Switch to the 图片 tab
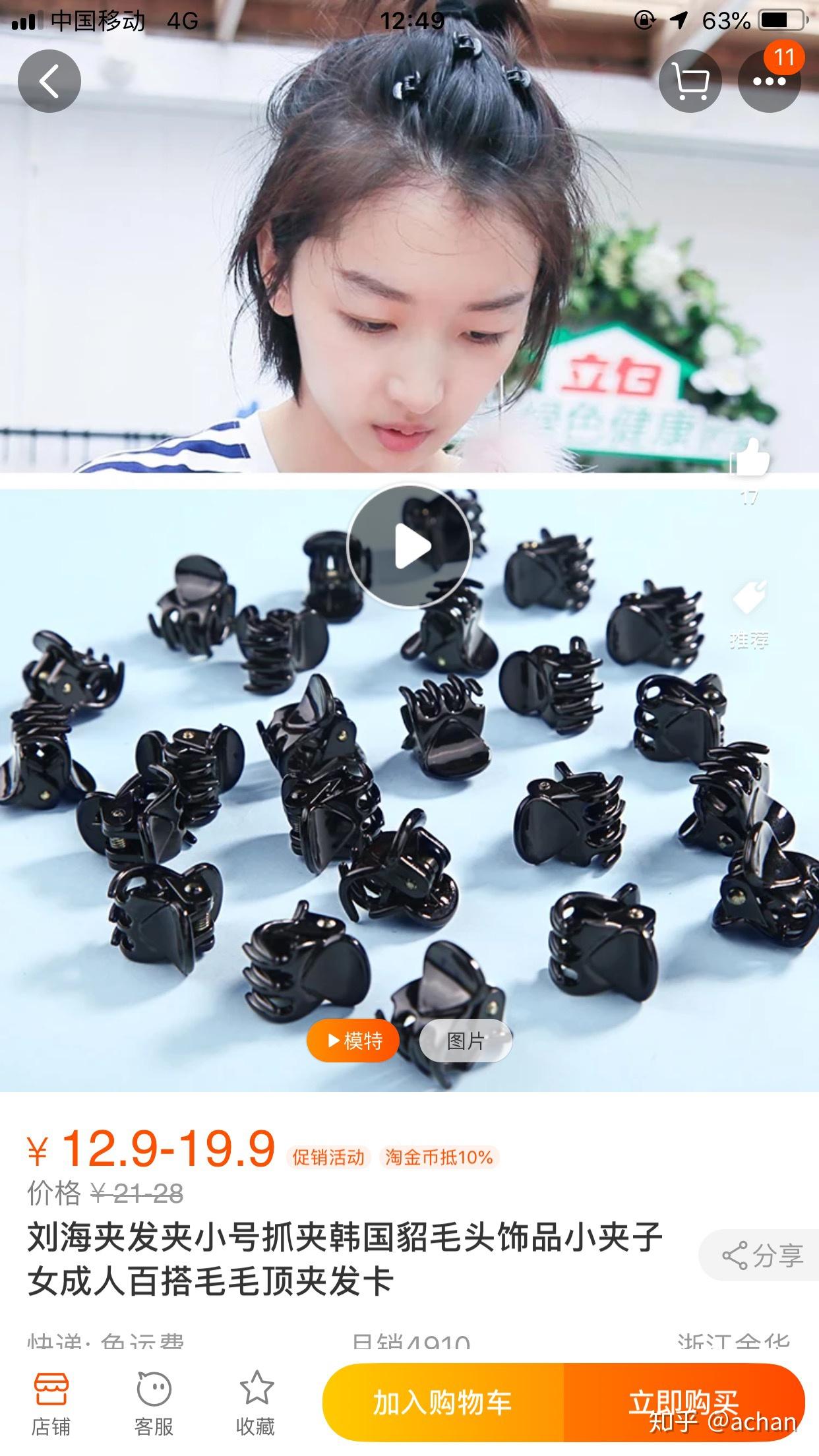 click(466, 1041)
